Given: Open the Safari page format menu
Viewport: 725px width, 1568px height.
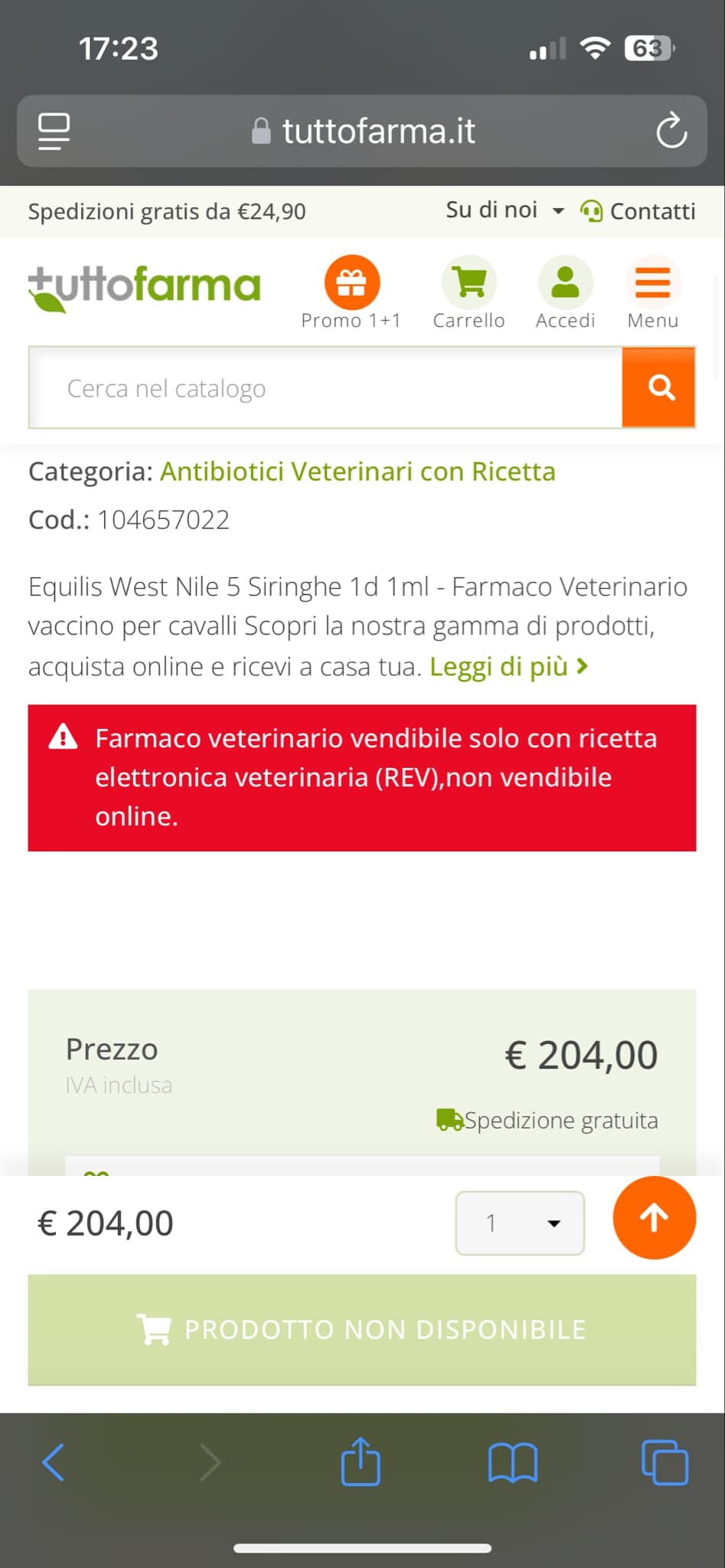Looking at the screenshot, I should click(x=54, y=131).
